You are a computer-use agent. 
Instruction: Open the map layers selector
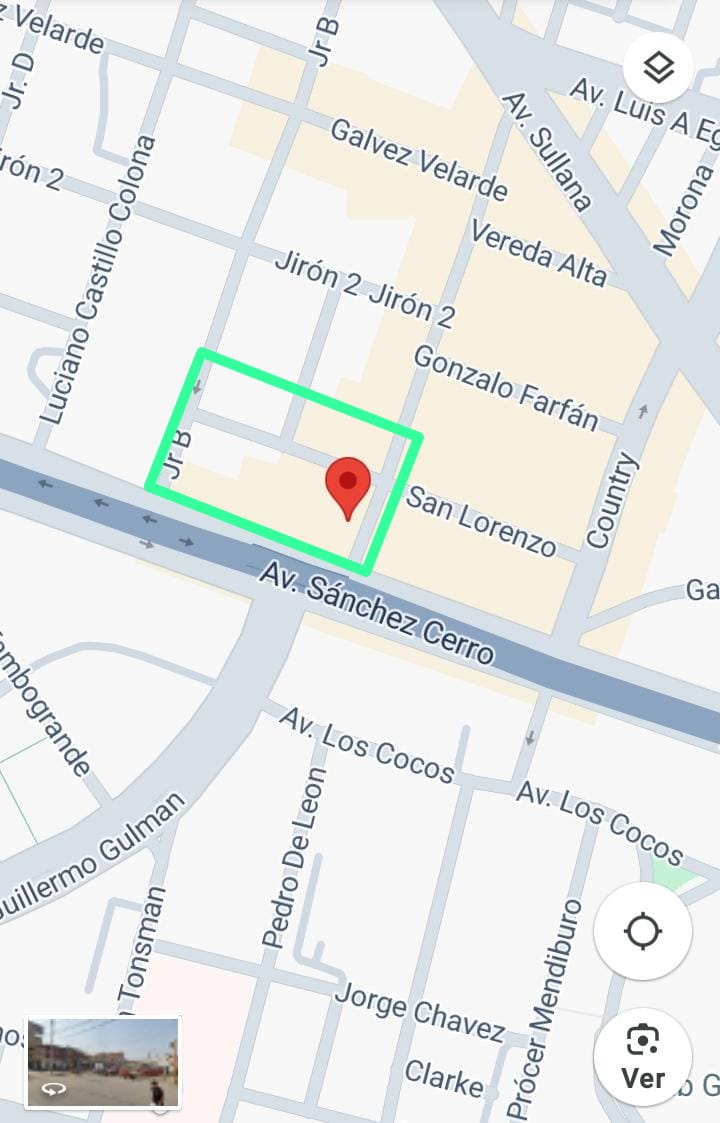click(658, 68)
